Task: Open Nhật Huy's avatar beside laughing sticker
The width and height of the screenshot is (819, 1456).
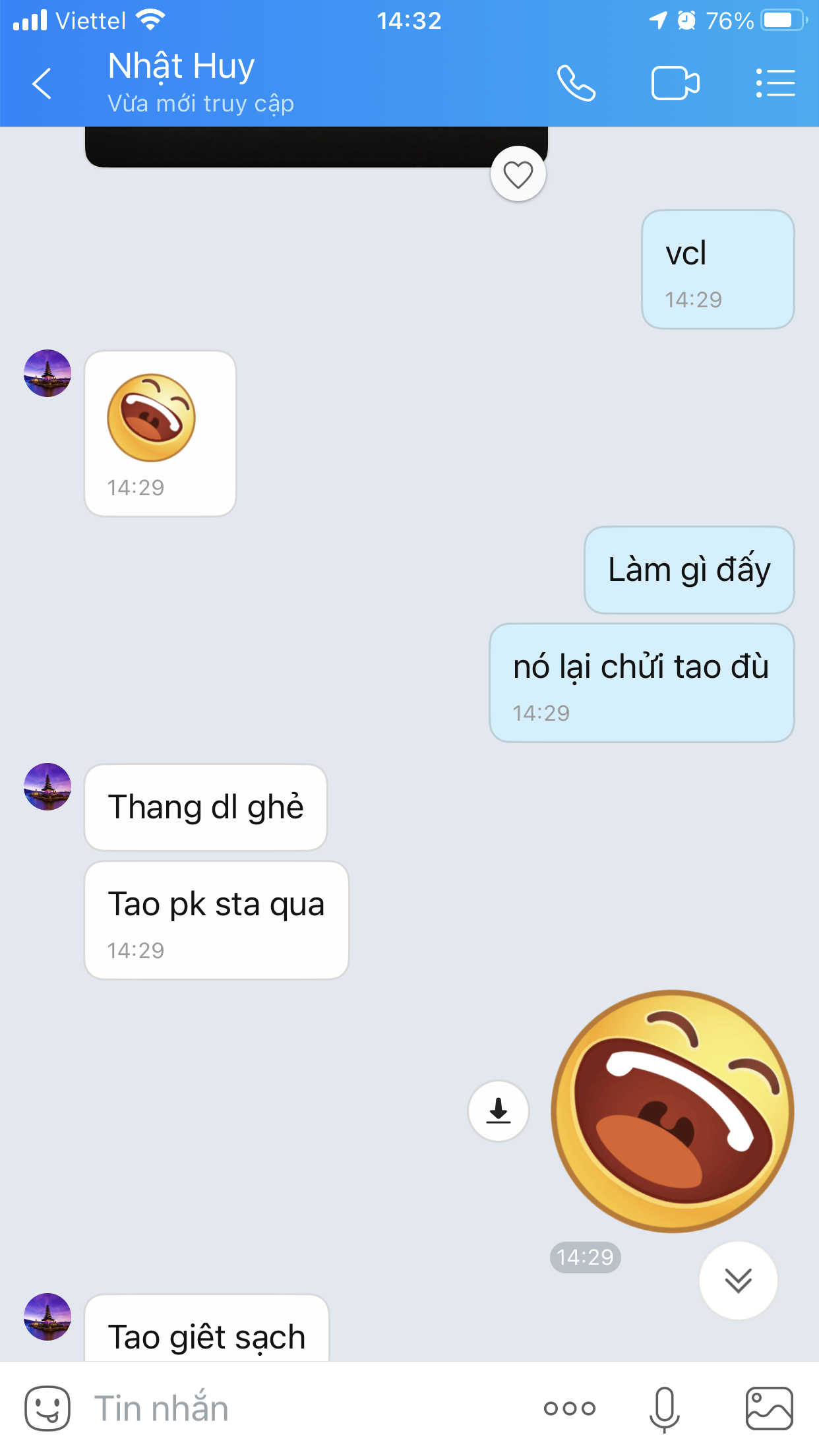Action: (47, 373)
